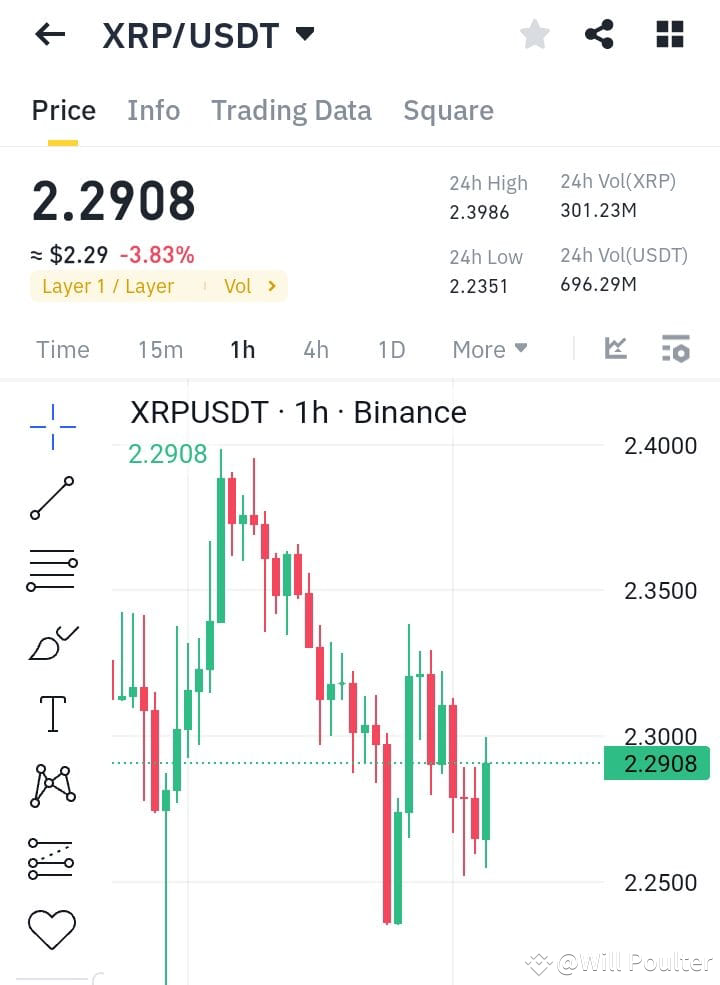Toggle the 1h timeframe
This screenshot has width=720, height=985.
(x=241, y=349)
